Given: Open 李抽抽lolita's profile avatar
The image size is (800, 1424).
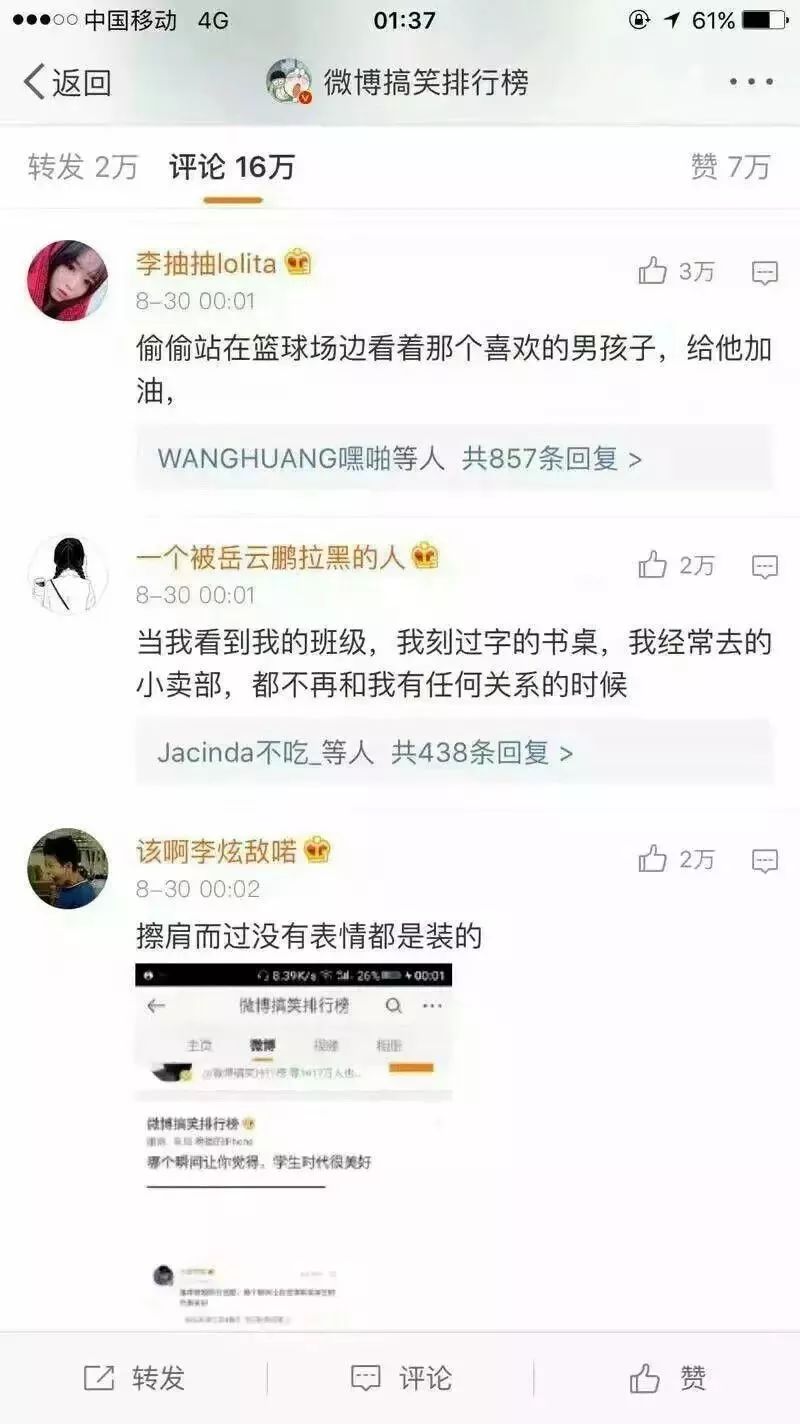Looking at the screenshot, I should 67,280.
